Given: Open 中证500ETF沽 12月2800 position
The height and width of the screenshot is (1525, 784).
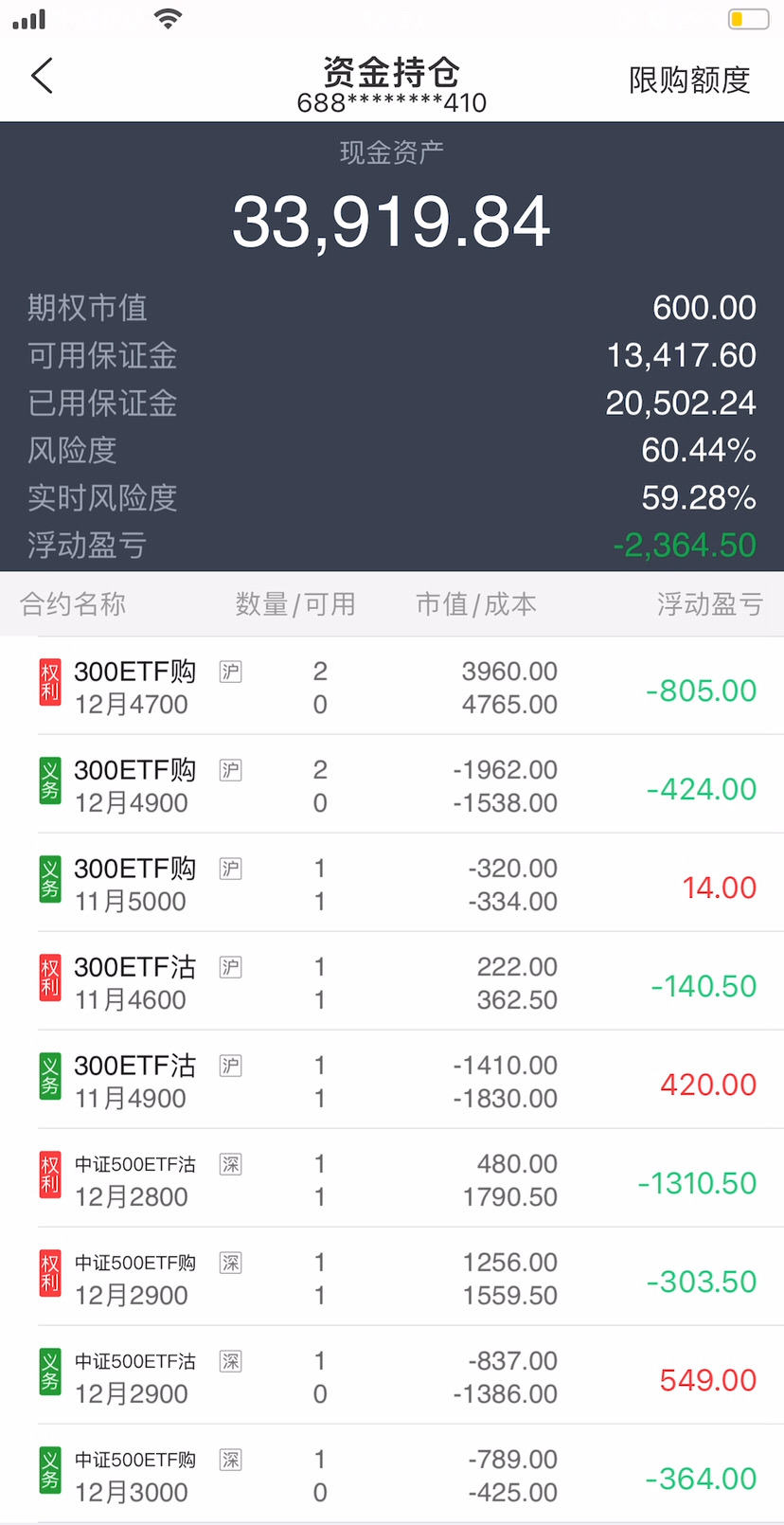Looking at the screenshot, I should (392, 1180).
